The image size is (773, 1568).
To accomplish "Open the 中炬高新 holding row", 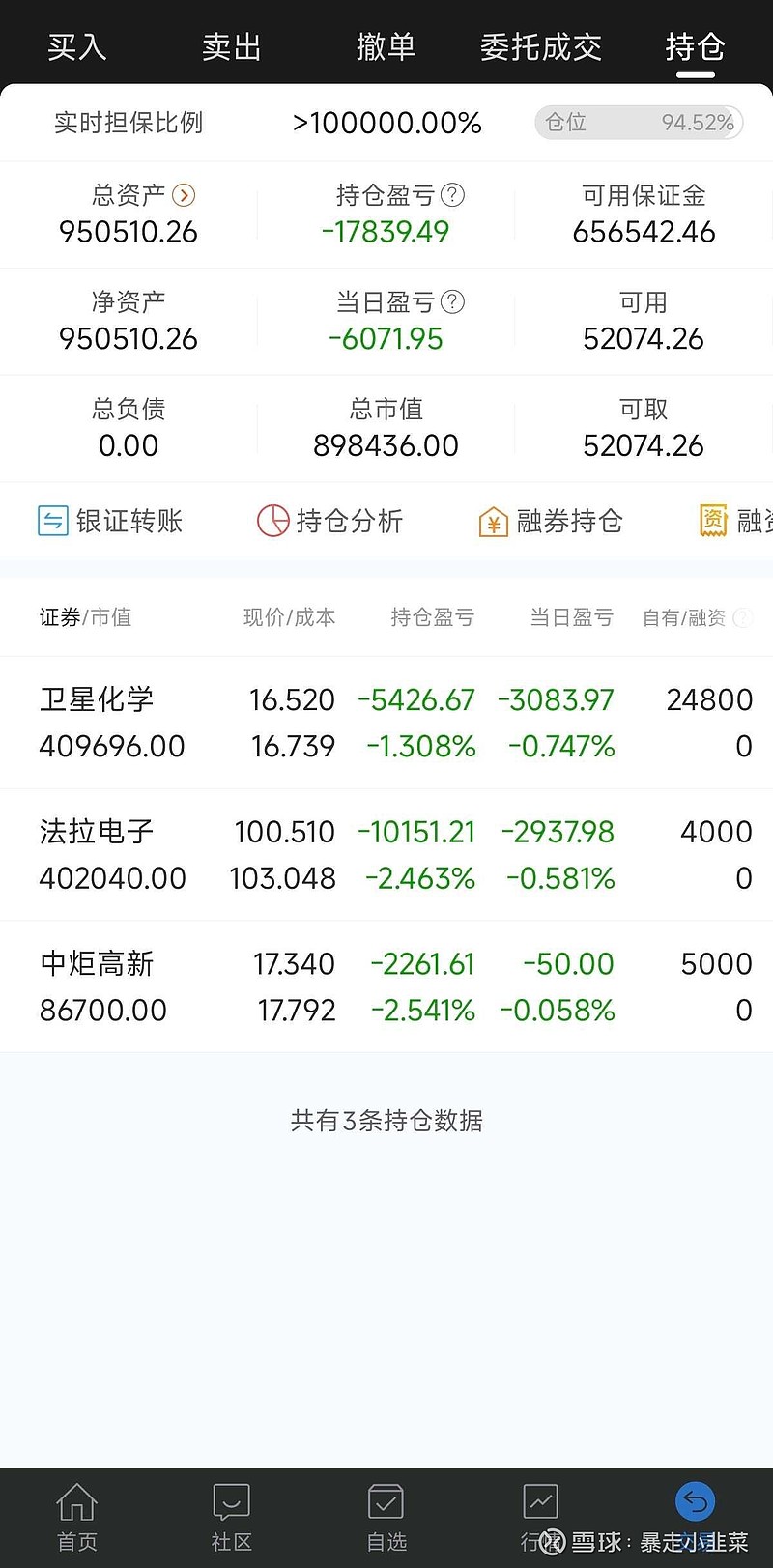I will 386,986.
